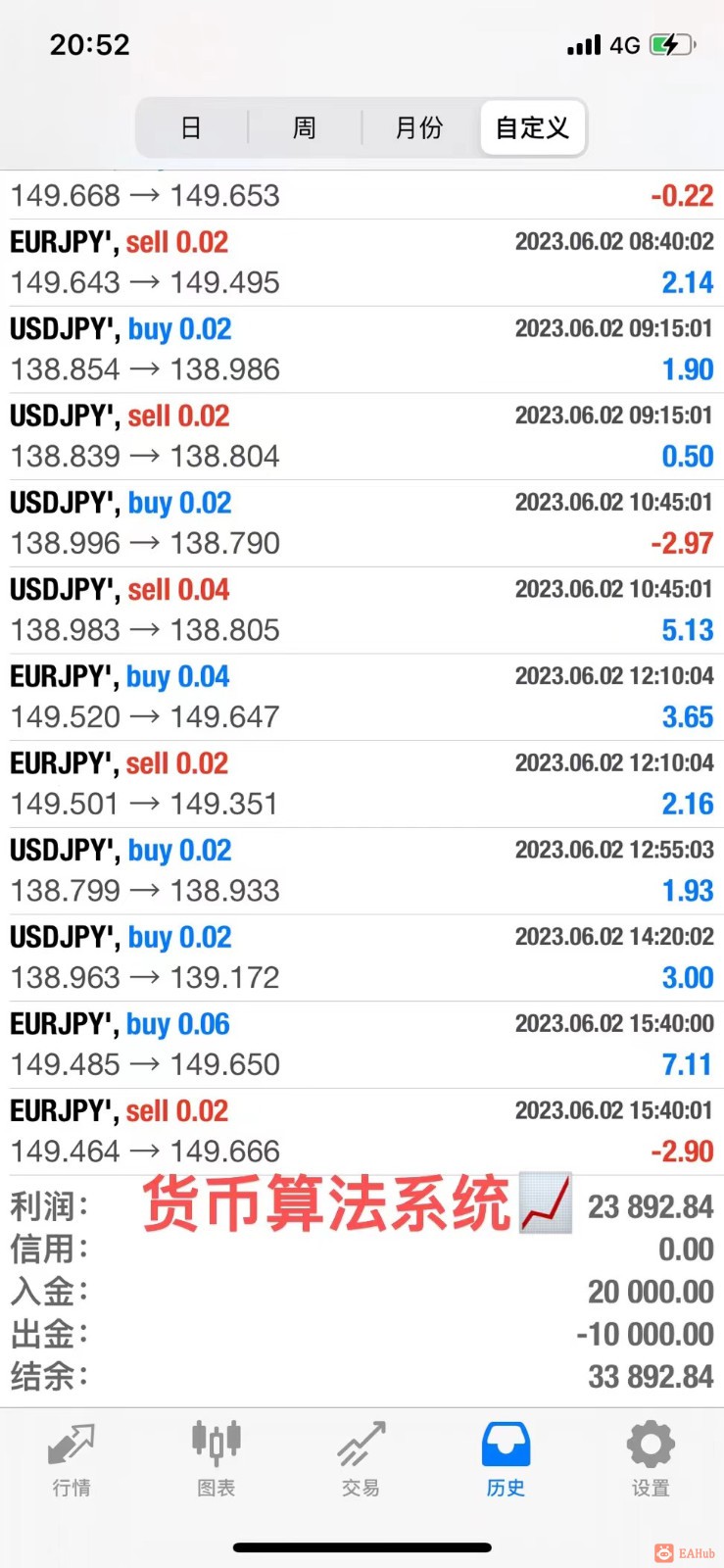724x1568 pixels.
Task: Select the 周 period filter
Action: (305, 127)
